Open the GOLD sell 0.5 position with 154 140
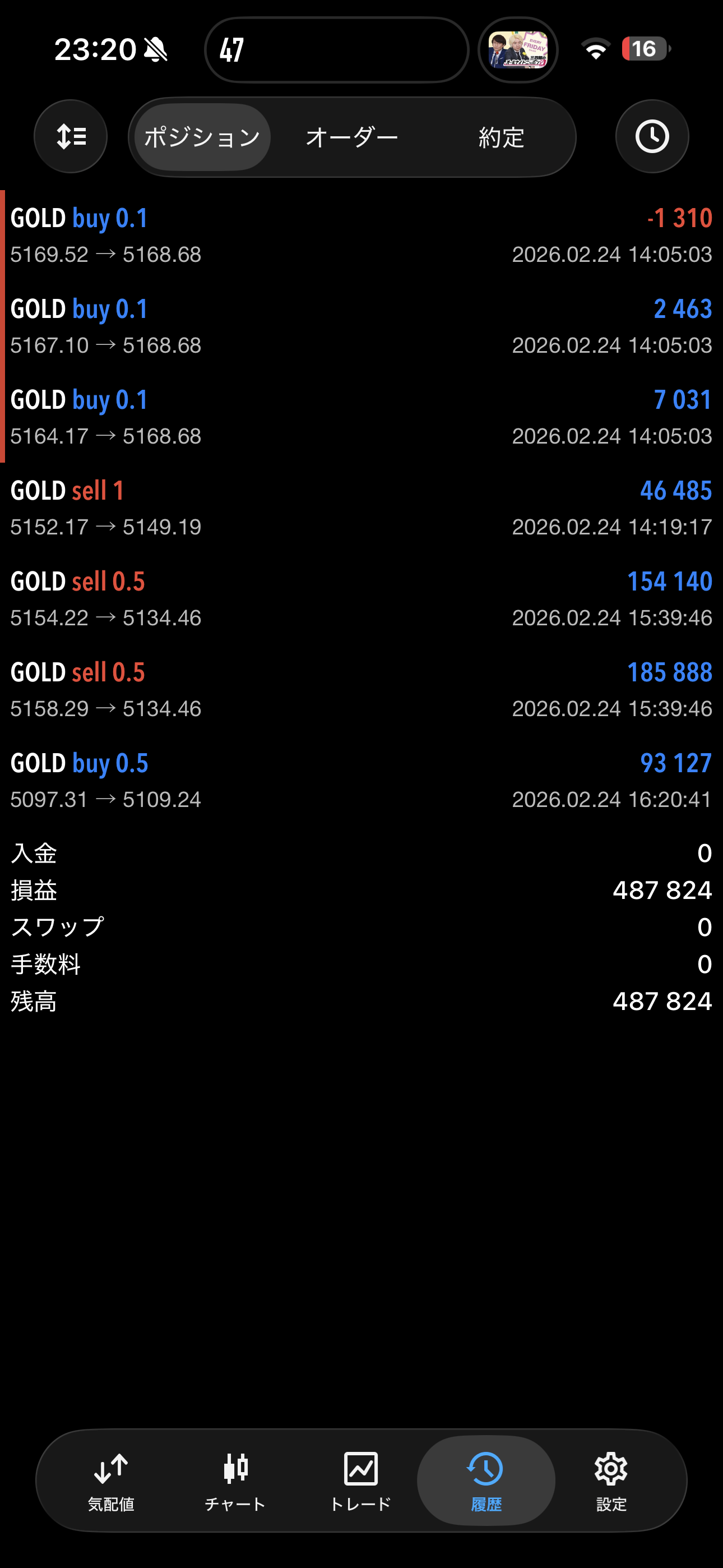The height and width of the screenshot is (1568, 723). [x=361, y=599]
